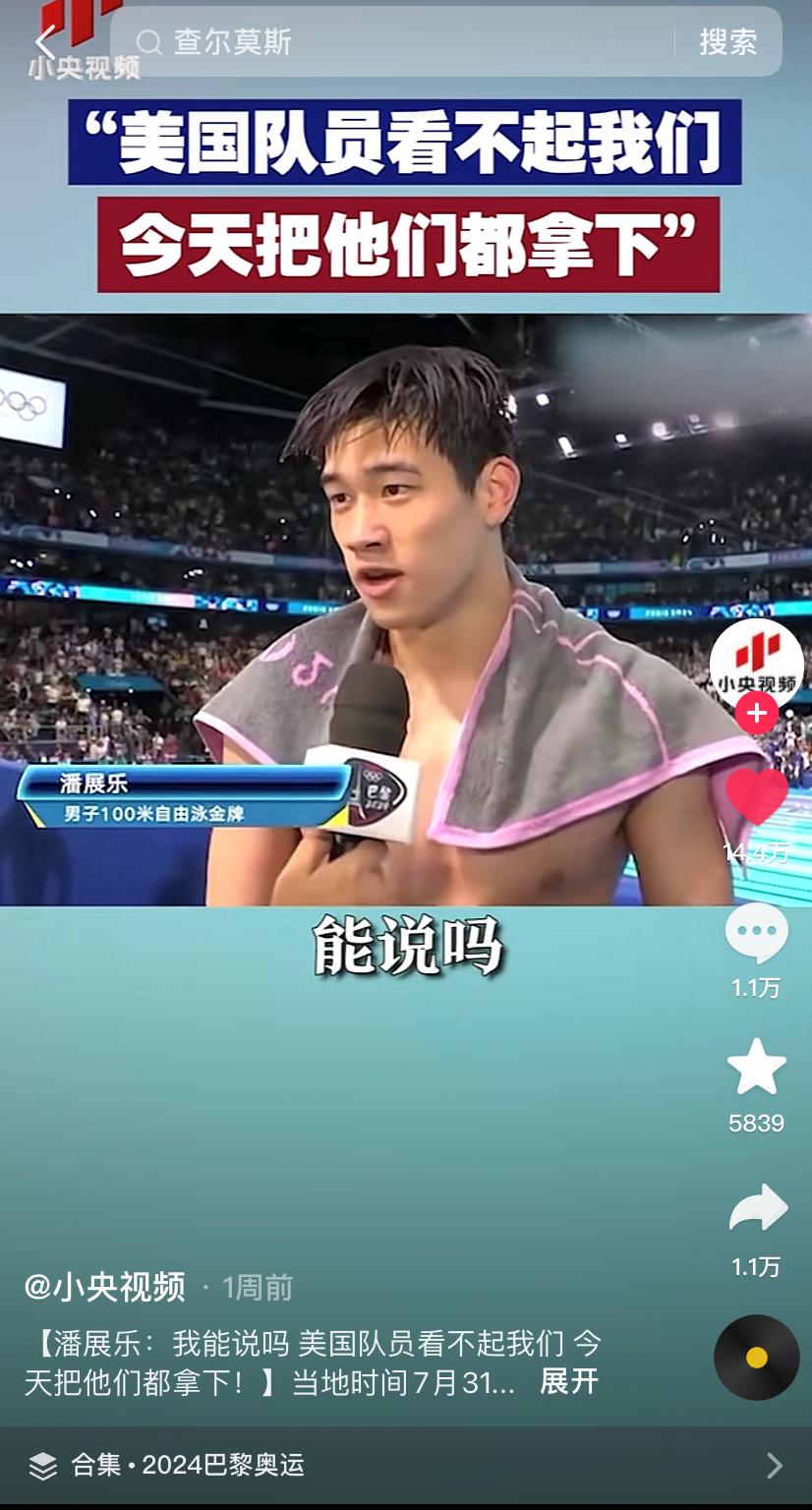
Task: Open the comments with the speech bubble
Action: point(756,933)
